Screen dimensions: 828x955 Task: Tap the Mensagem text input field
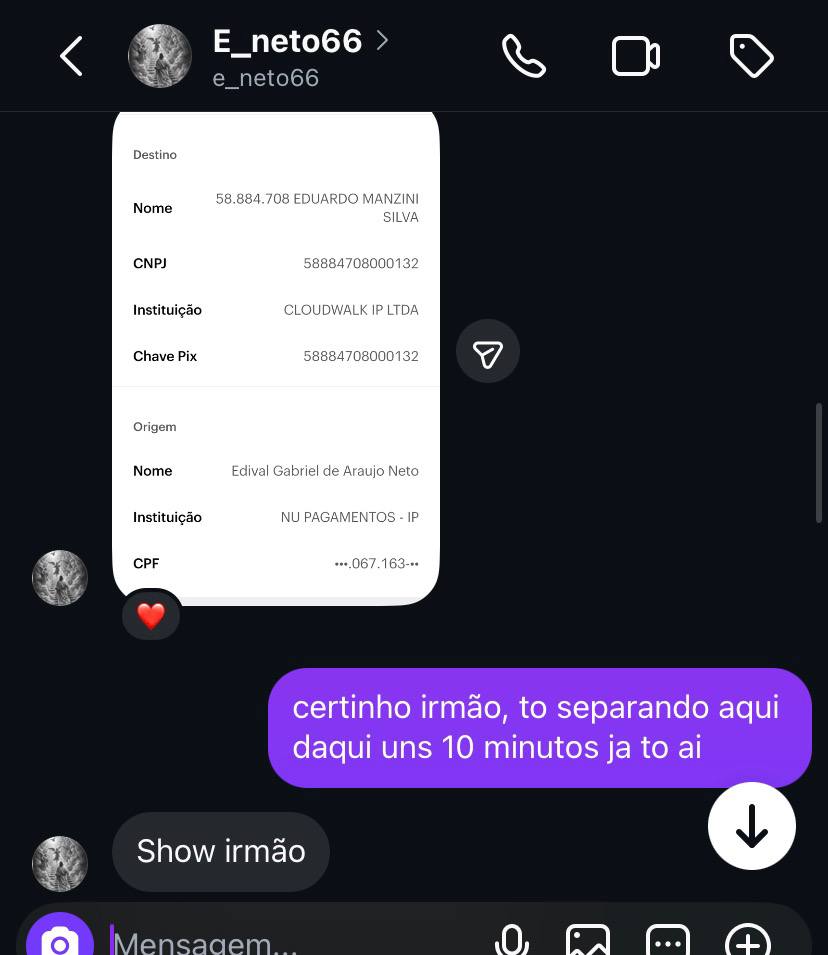coord(280,940)
